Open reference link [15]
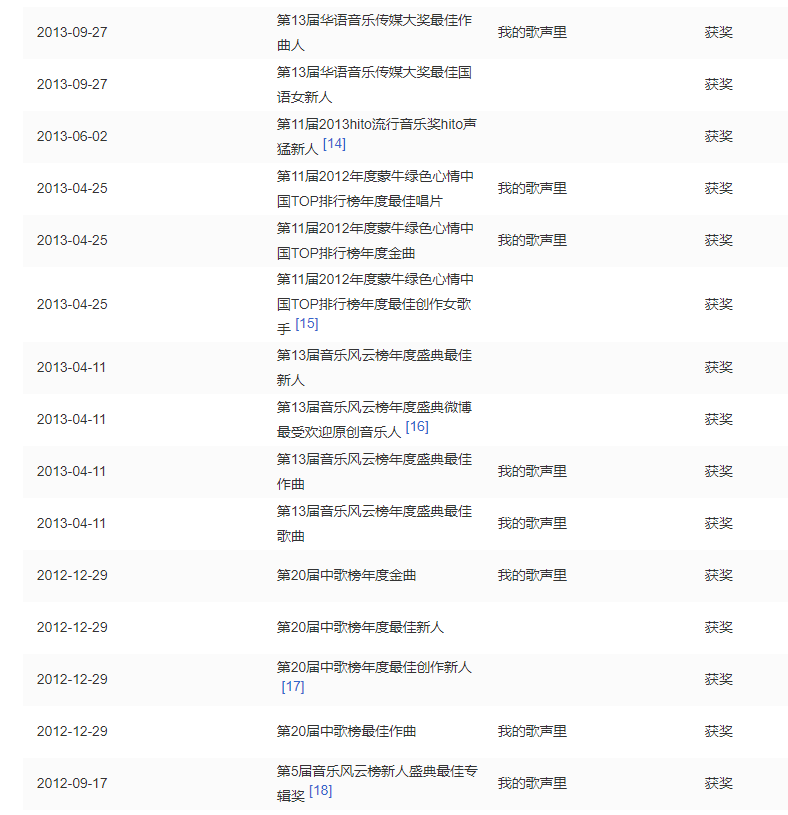Screen dimensions: 788x815 coord(307,324)
